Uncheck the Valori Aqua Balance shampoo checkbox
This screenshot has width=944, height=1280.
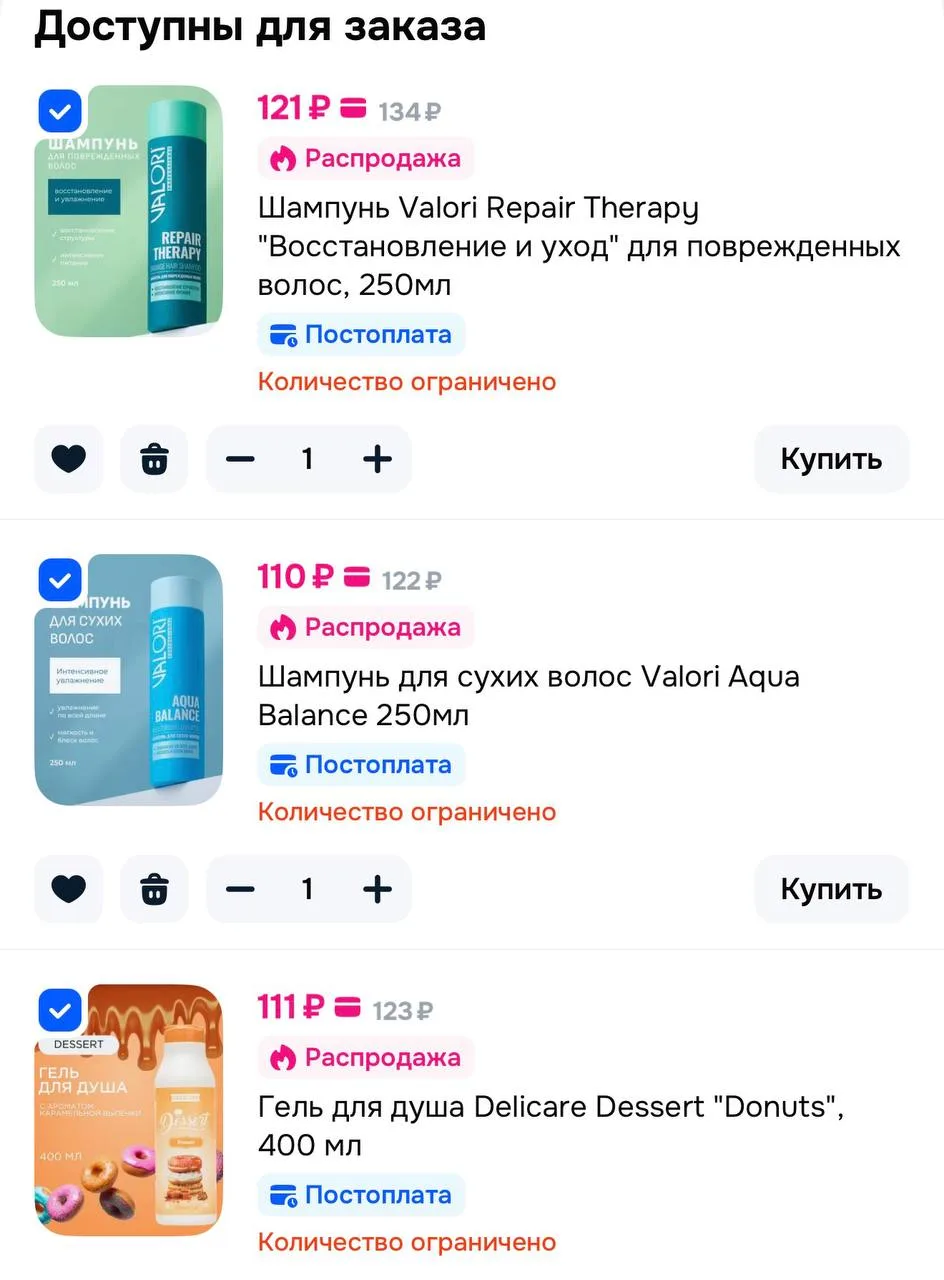(x=60, y=580)
